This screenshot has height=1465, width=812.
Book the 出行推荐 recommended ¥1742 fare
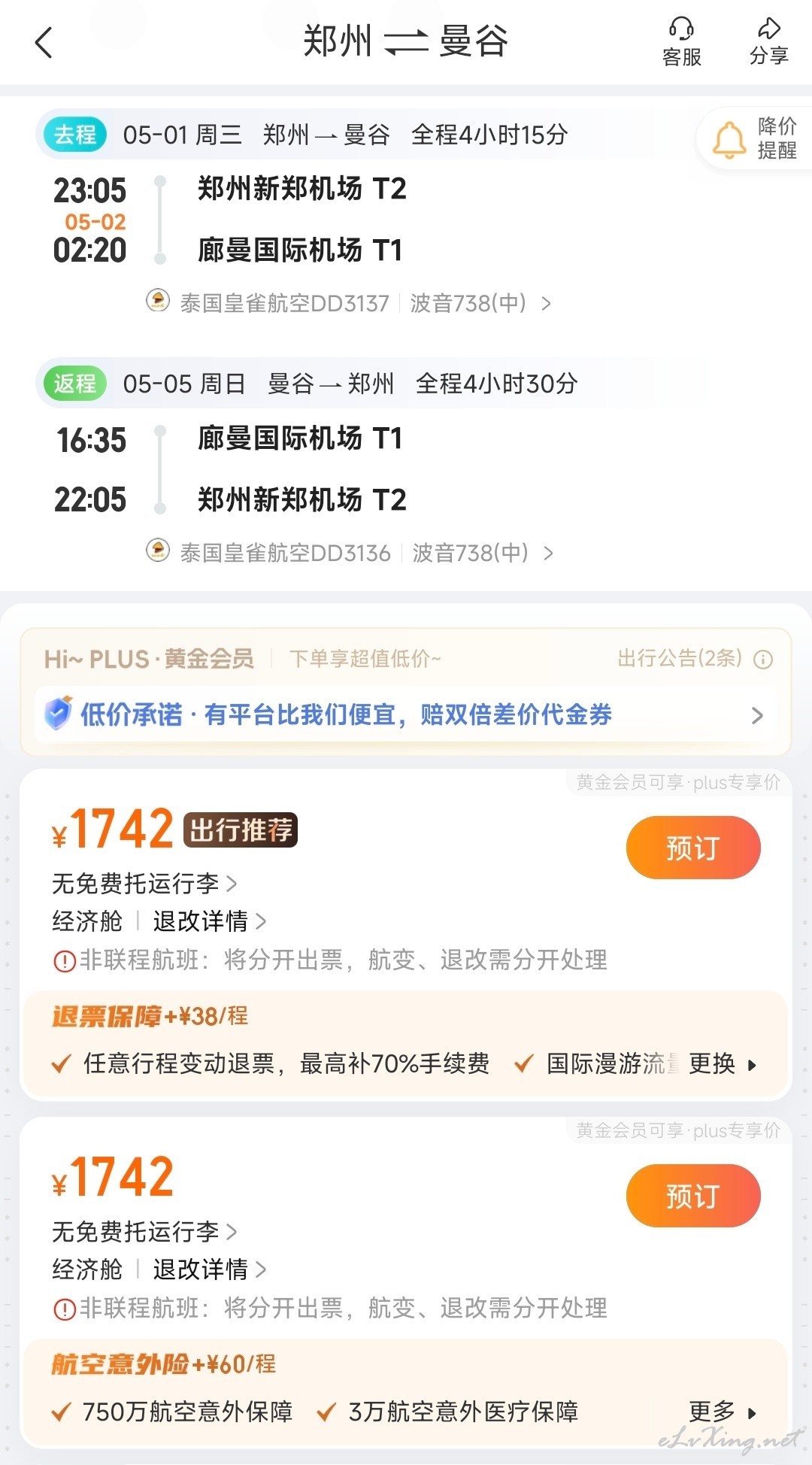[693, 848]
